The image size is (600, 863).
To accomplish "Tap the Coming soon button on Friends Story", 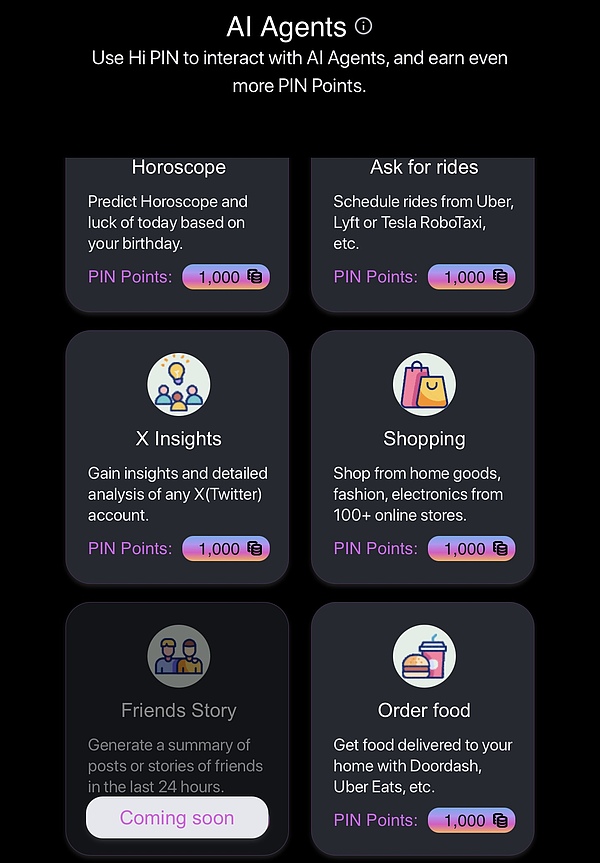I will pyautogui.click(x=177, y=818).
